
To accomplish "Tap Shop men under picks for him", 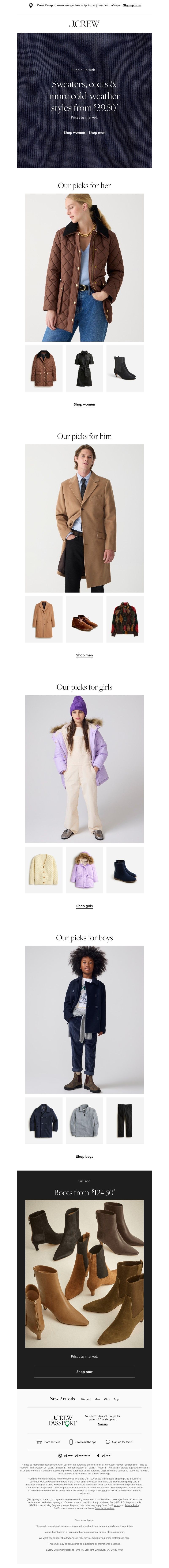I will click(84, 655).
